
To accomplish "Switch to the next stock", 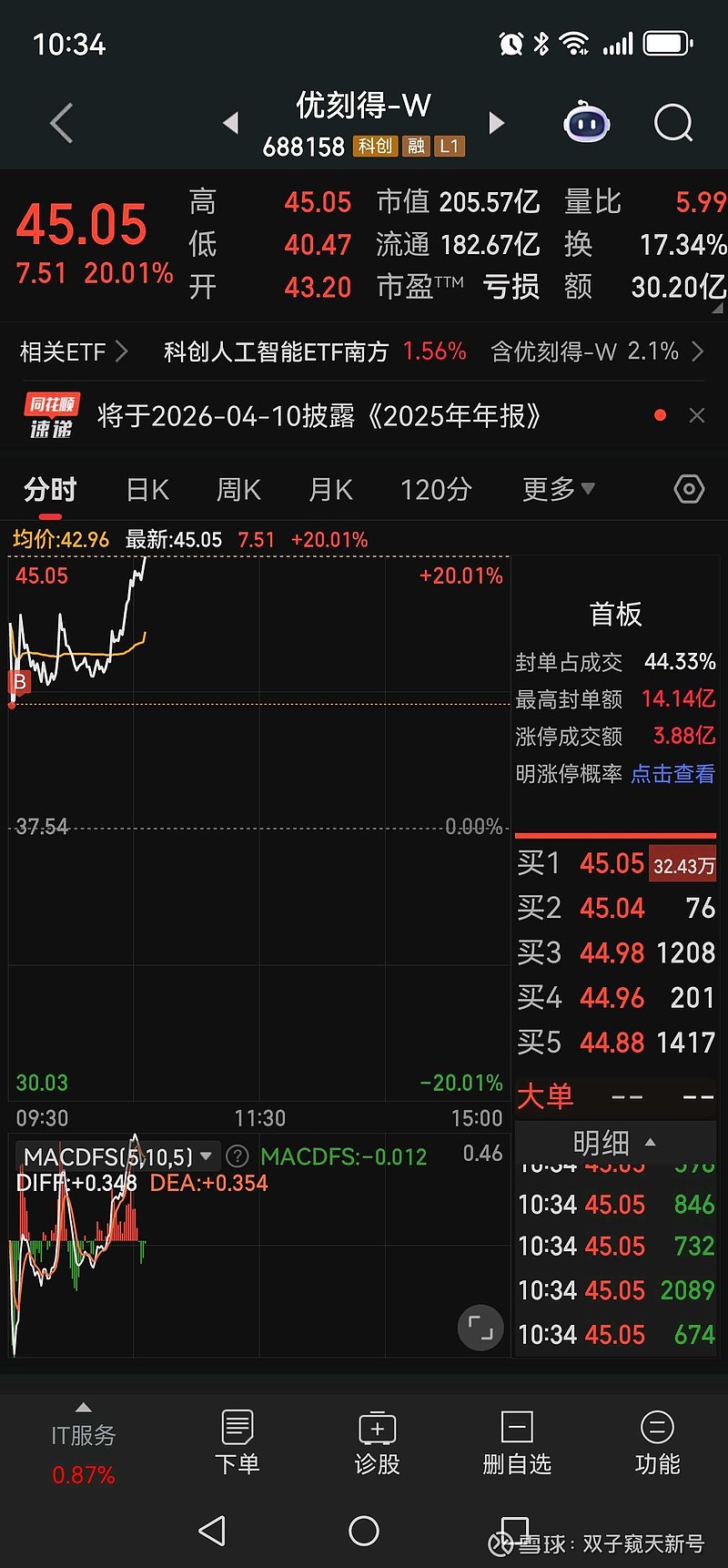I will (x=496, y=123).
